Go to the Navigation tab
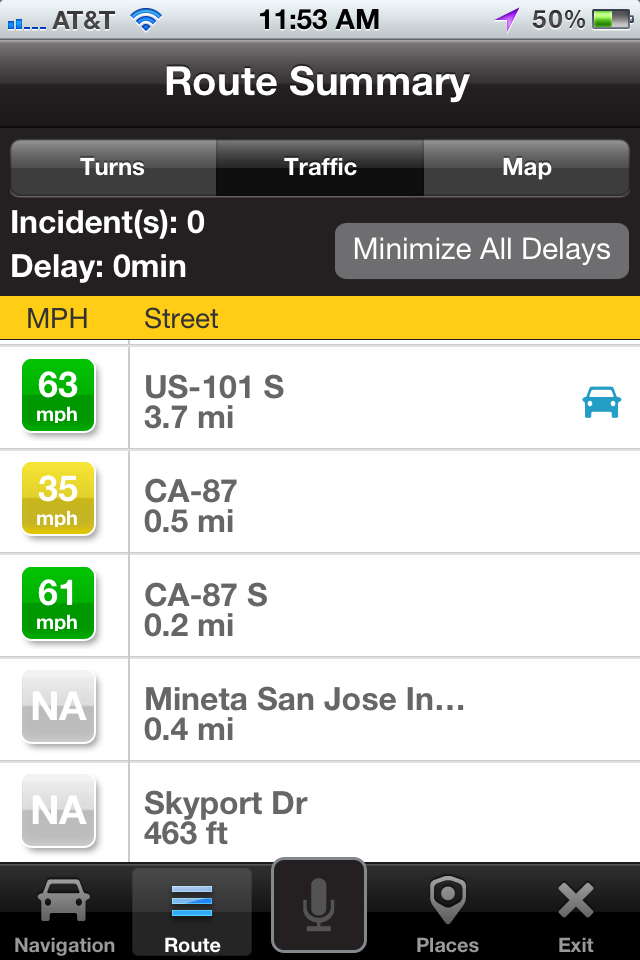 tap(65, 915)
